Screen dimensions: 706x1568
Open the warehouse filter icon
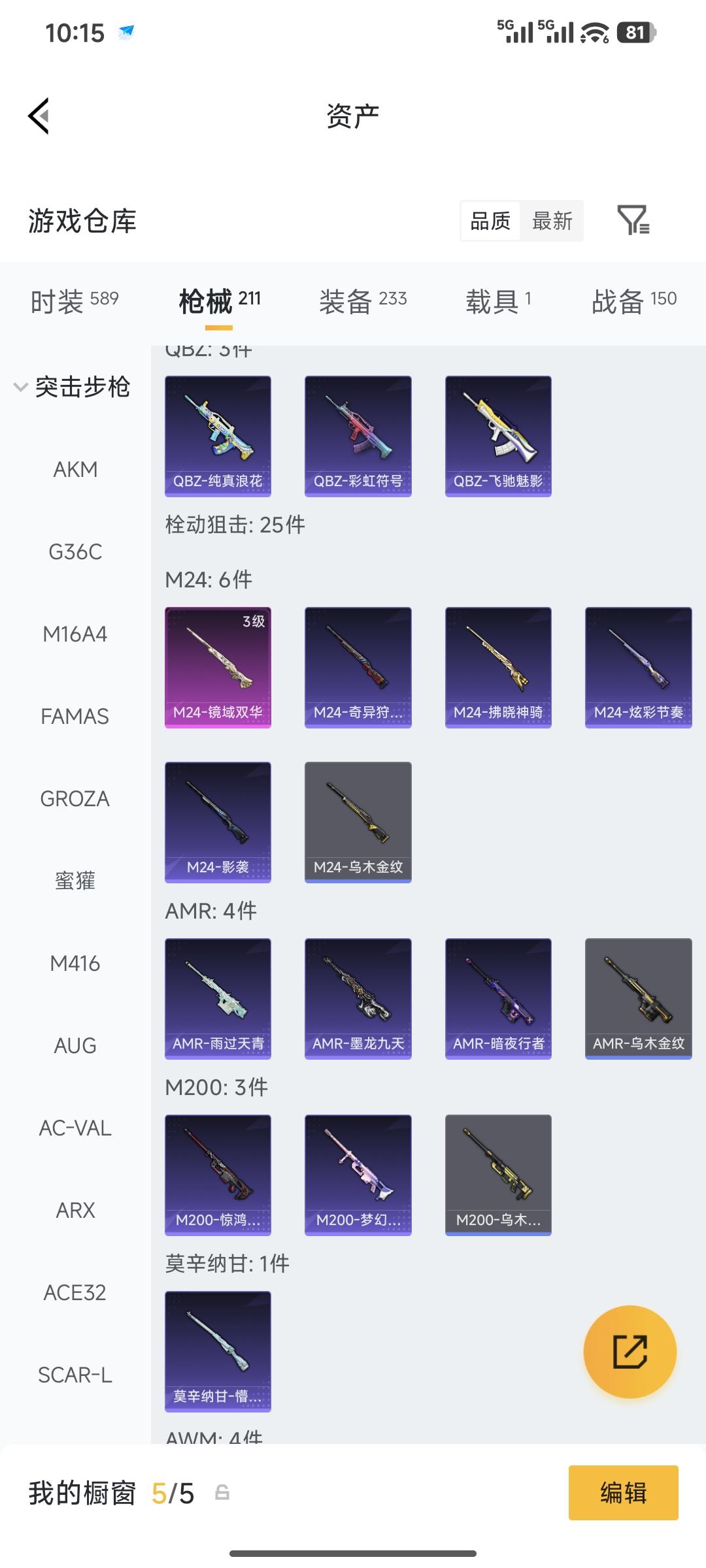(x=633, y=220)
